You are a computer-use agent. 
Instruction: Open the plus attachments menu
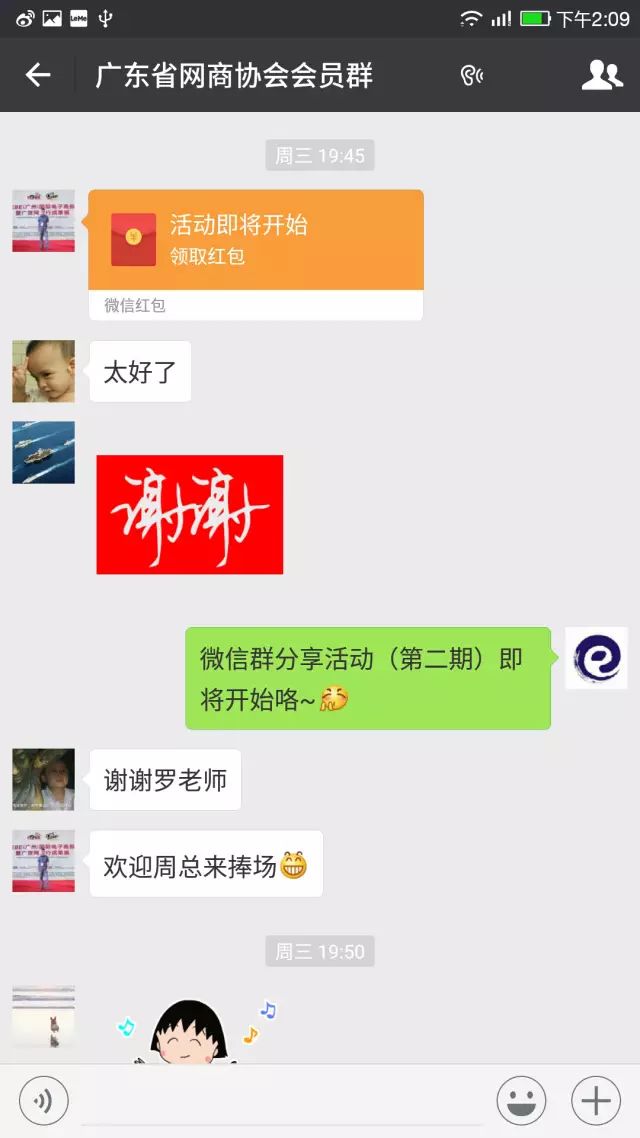click(595, 1101)
